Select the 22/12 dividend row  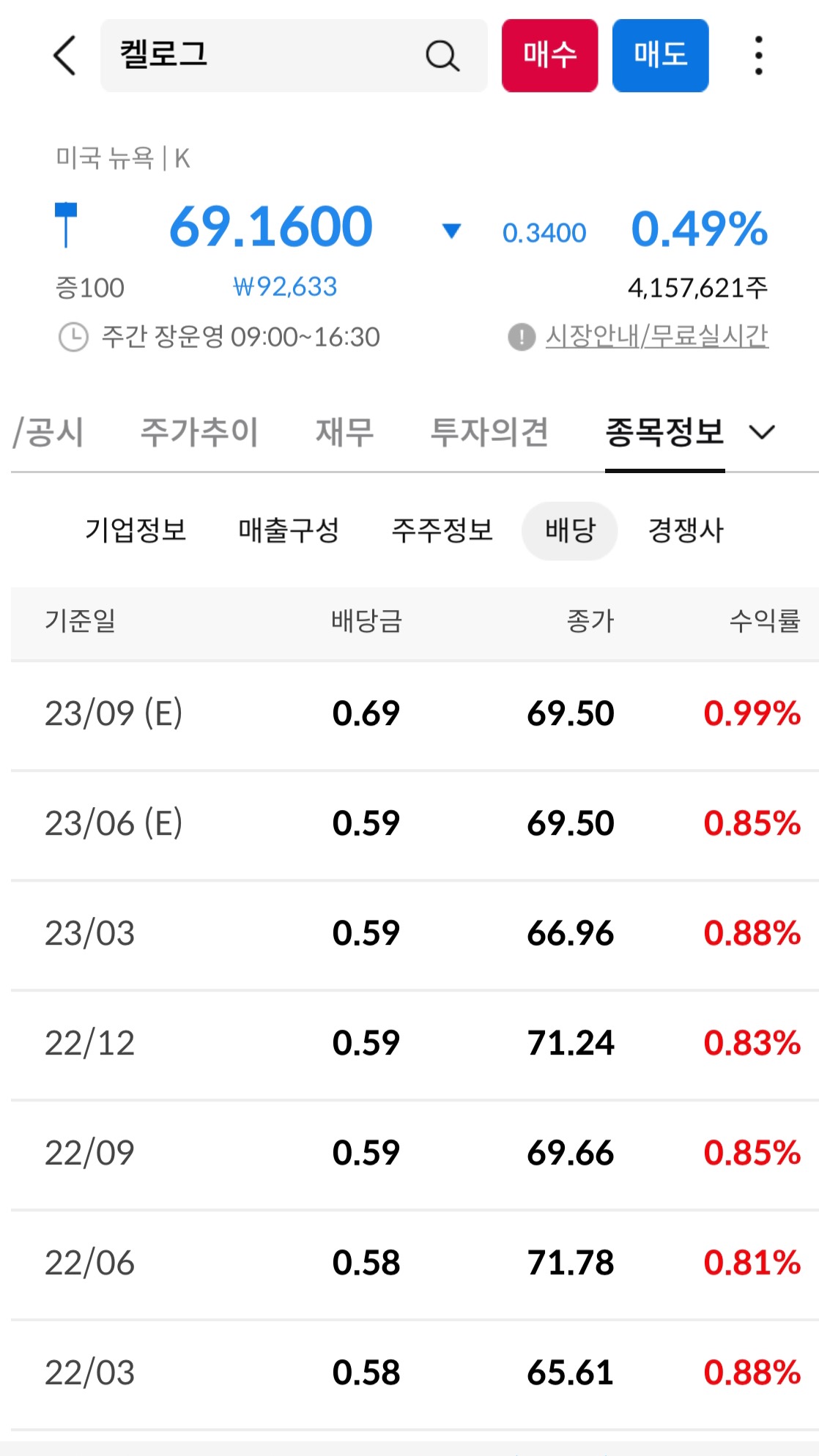coord(409,1044)
